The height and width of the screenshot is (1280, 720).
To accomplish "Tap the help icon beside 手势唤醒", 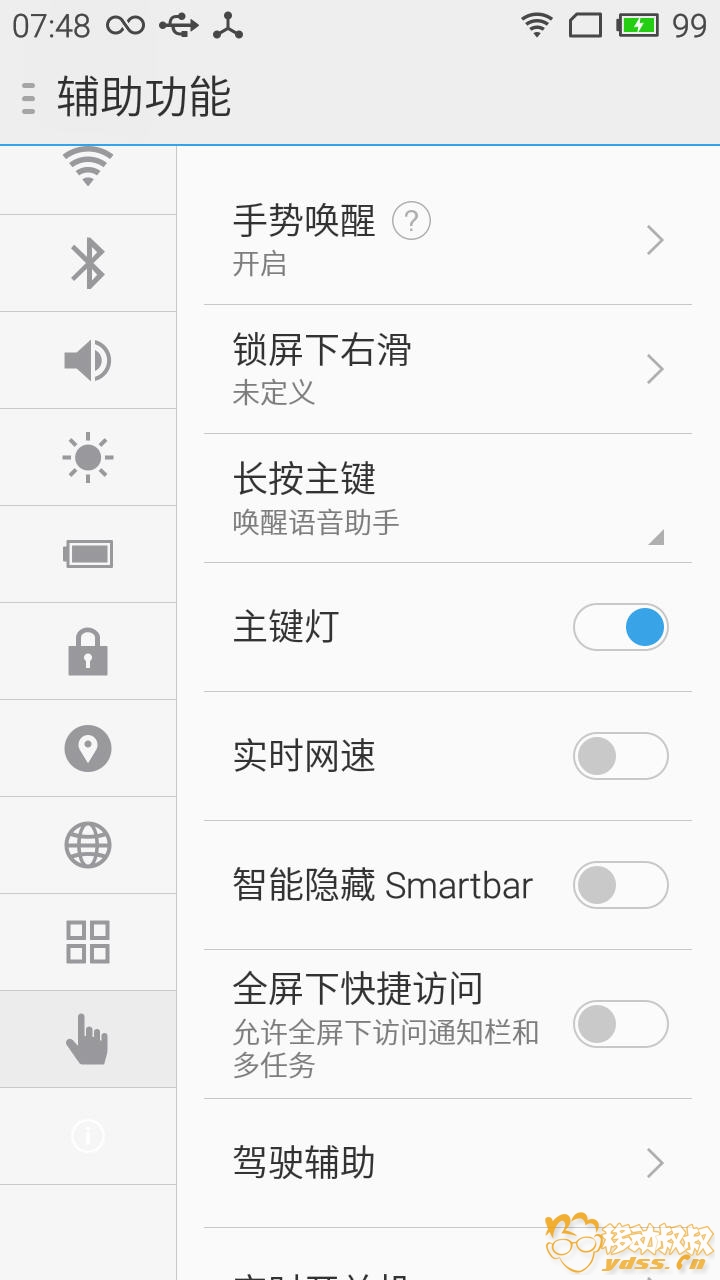I will pos(411,221).
